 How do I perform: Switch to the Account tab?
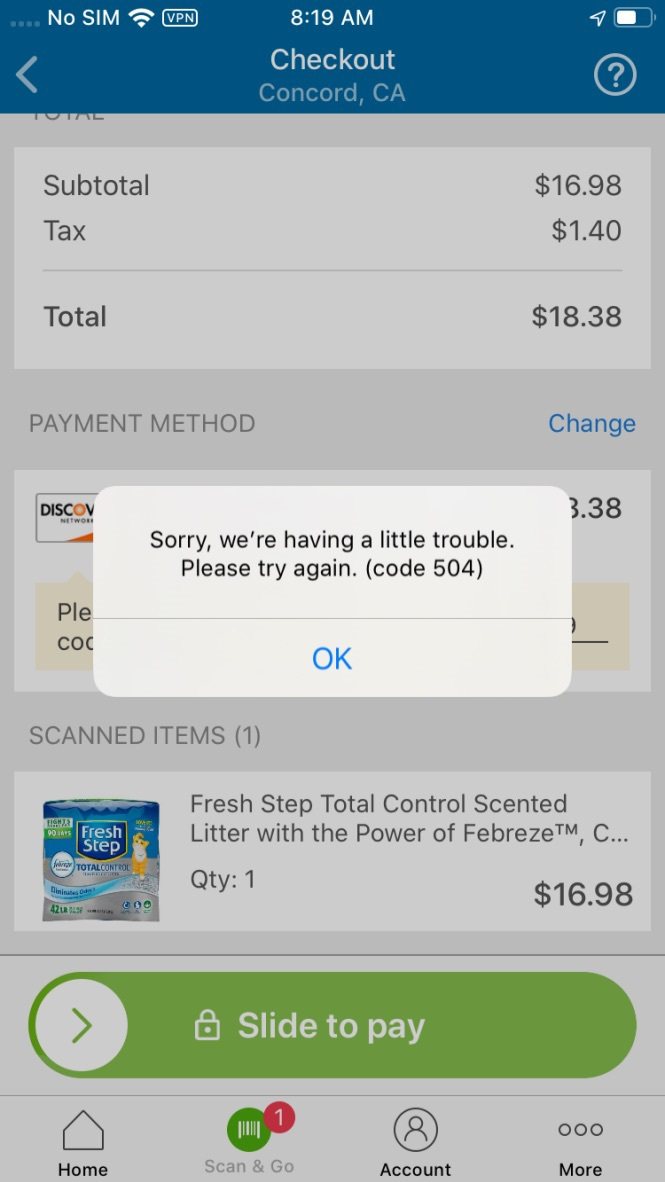pos(415,1143)
